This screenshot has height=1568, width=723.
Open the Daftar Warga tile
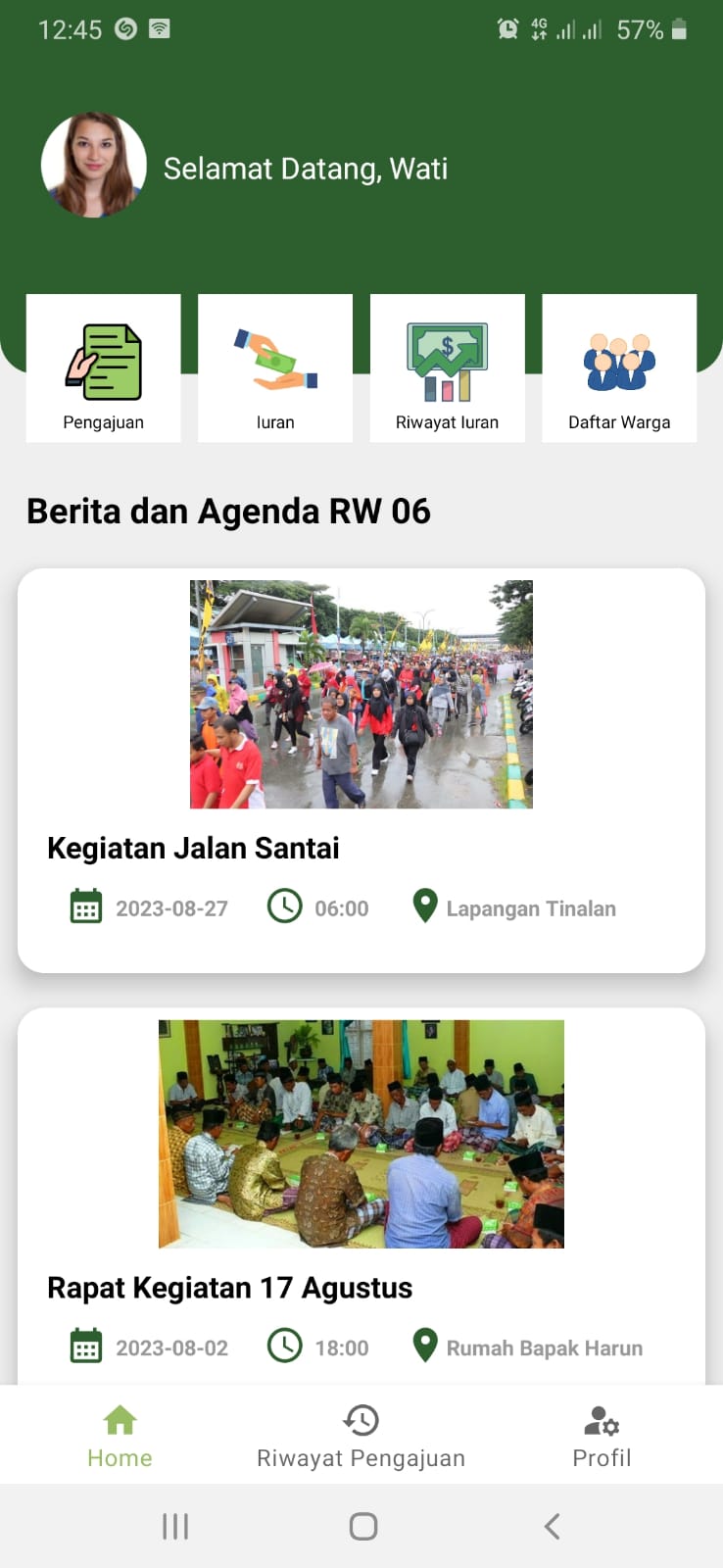click(619, 368)
